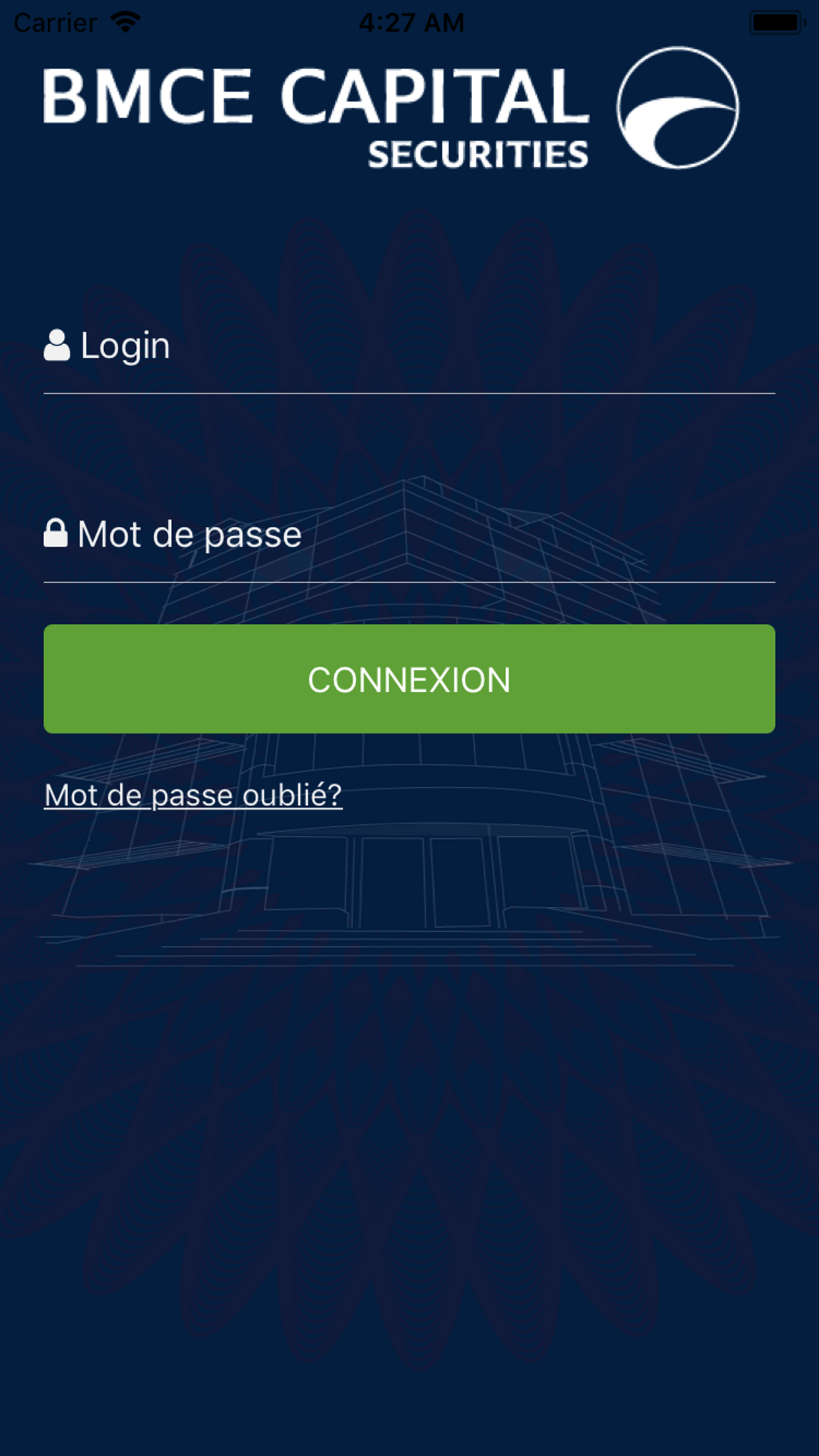
Task: Click the green CONNEXION bar
Action: [x=409, y=678]
